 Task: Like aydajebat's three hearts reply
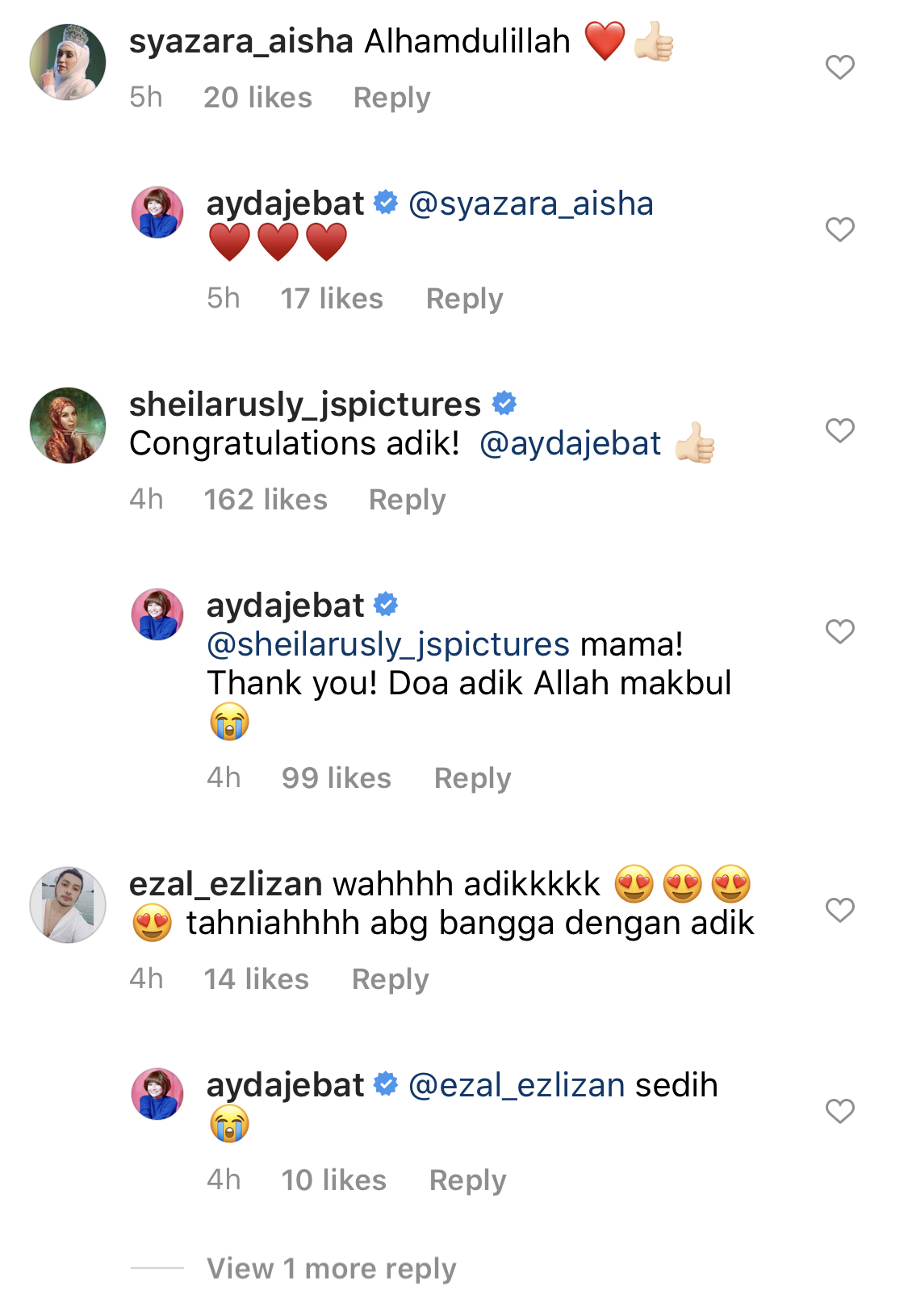(839, 229)
